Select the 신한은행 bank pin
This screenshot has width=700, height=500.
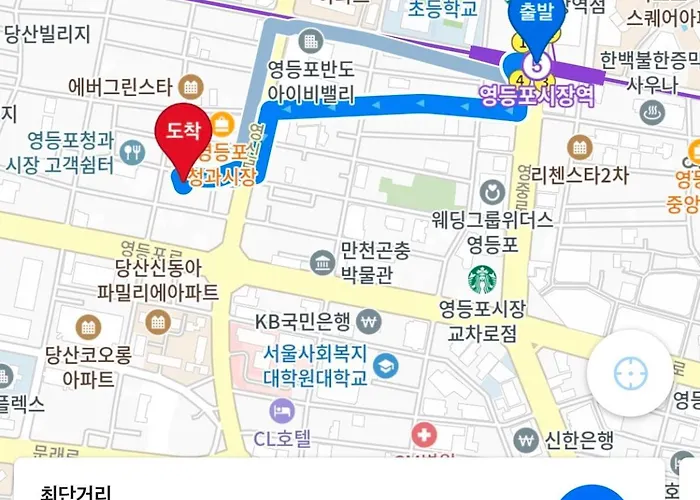coord(525,438)
